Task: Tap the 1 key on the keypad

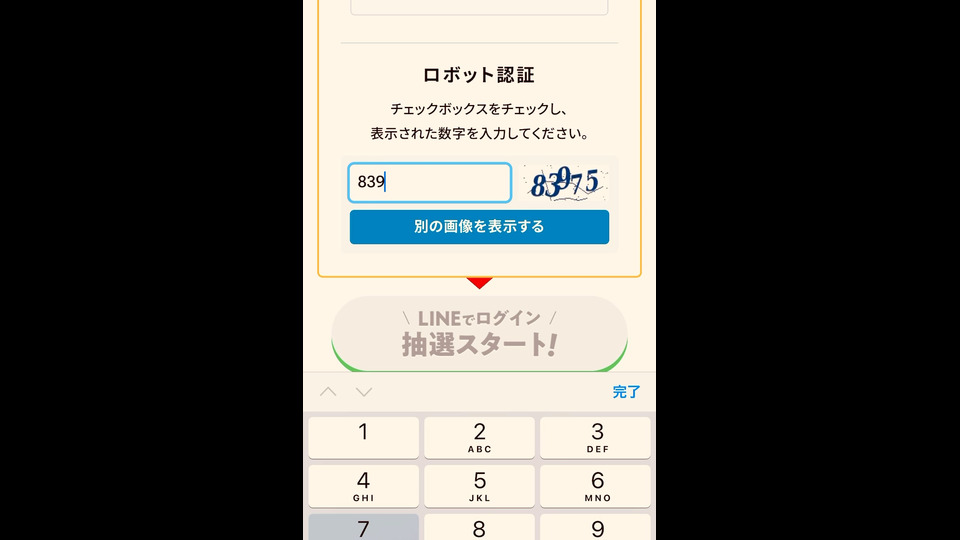Action: (363, 437)
